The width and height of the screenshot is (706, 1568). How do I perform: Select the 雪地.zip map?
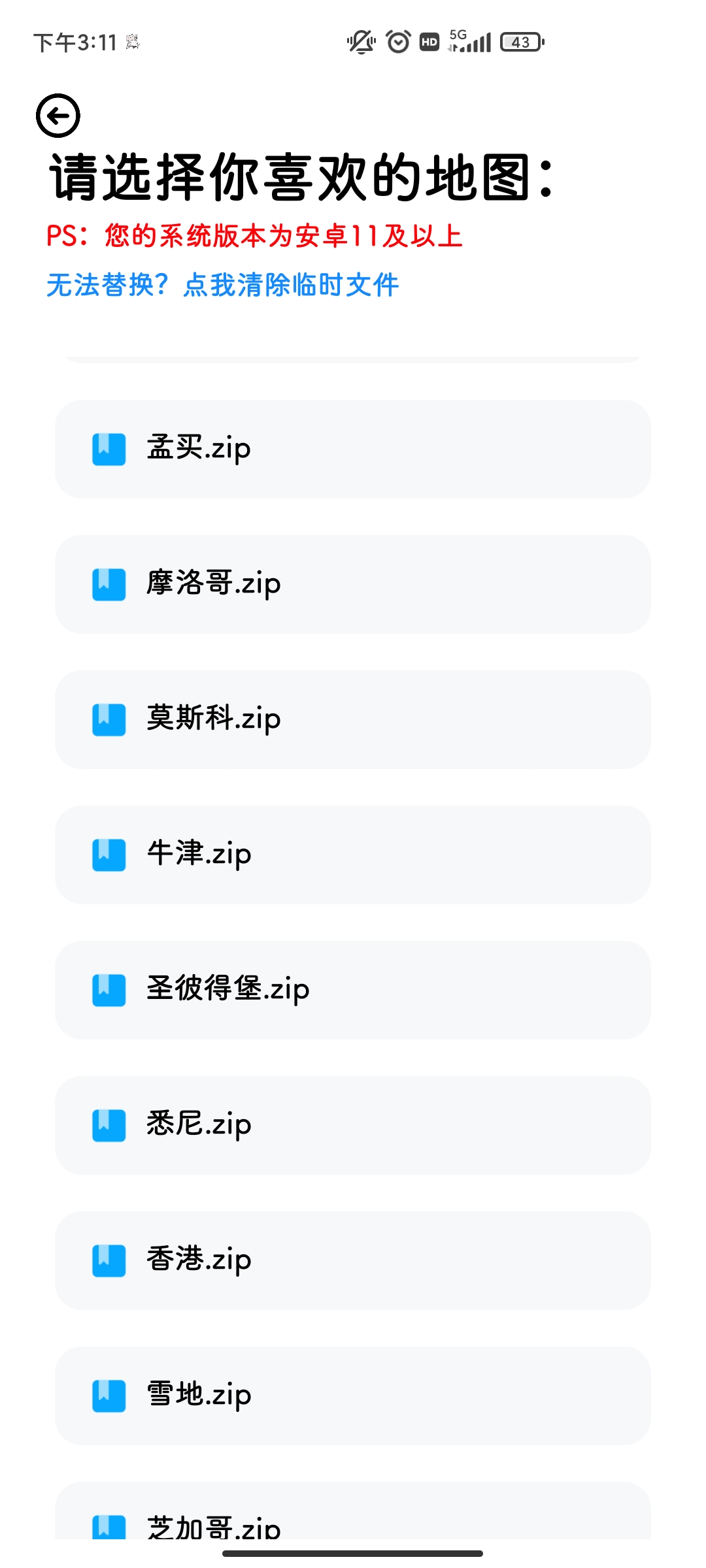[352, 1396]
